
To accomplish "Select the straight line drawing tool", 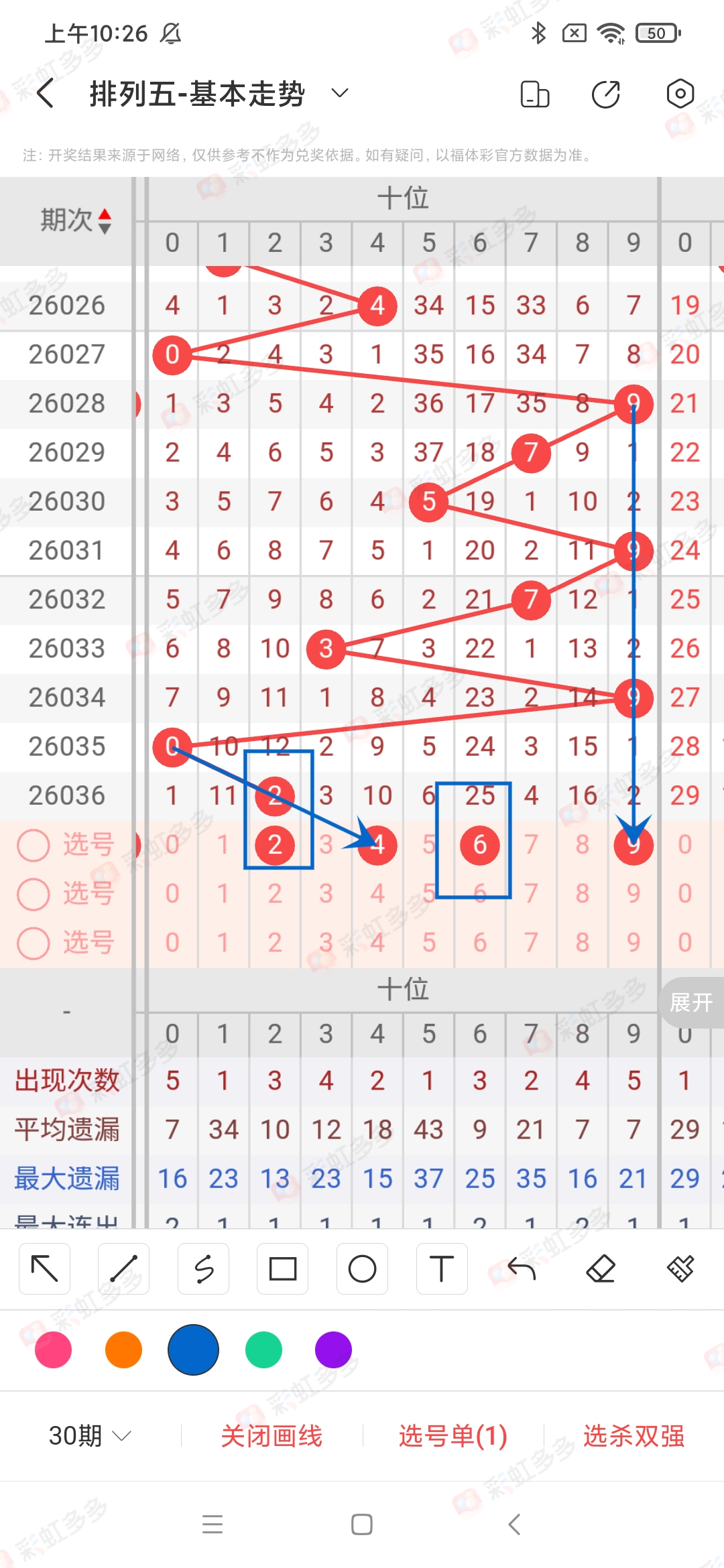I will click(x=123, y=1268).
